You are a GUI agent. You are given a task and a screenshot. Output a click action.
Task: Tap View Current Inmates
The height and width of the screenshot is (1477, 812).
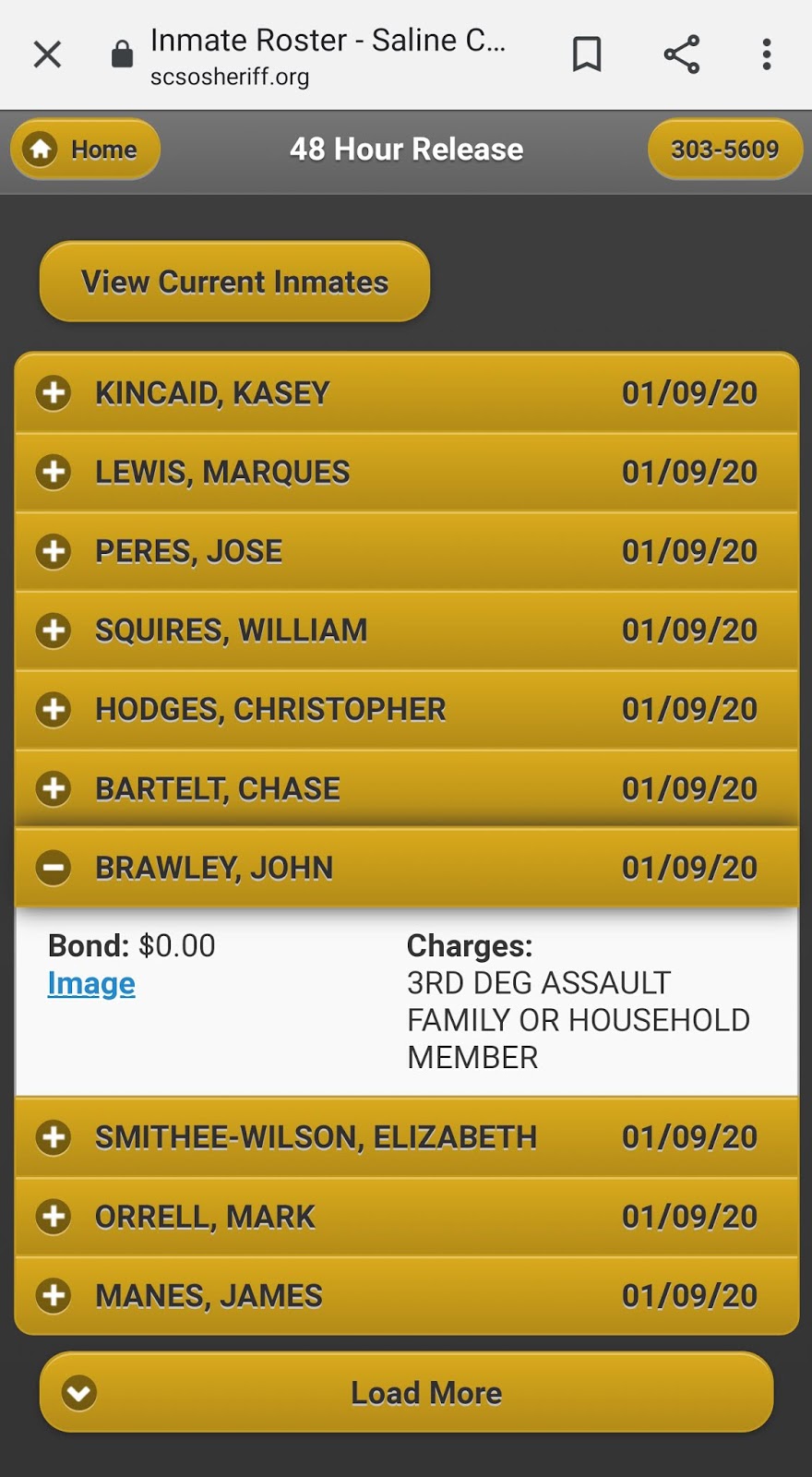[234, 282]
